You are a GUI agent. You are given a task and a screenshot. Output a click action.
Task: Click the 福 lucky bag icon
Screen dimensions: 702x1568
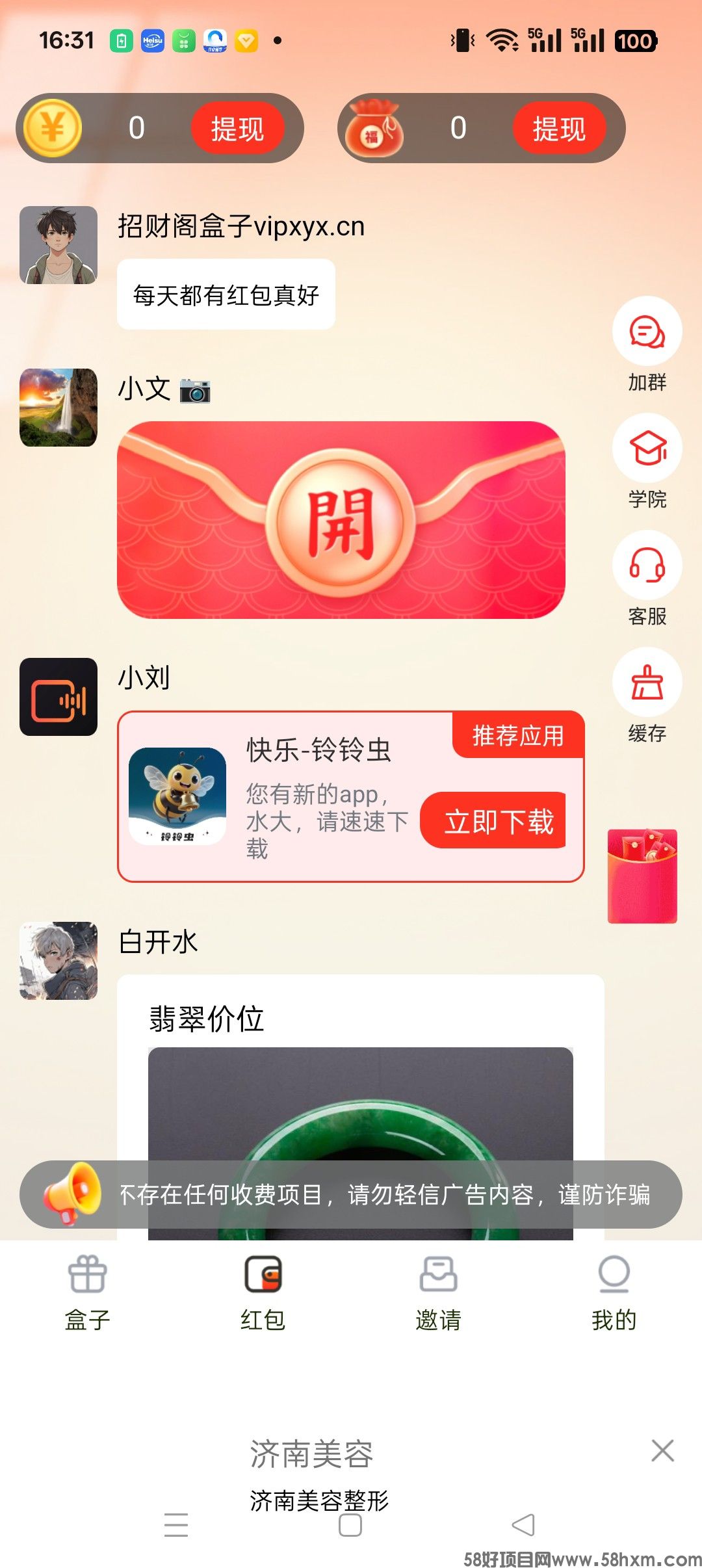tap(376, 128)
